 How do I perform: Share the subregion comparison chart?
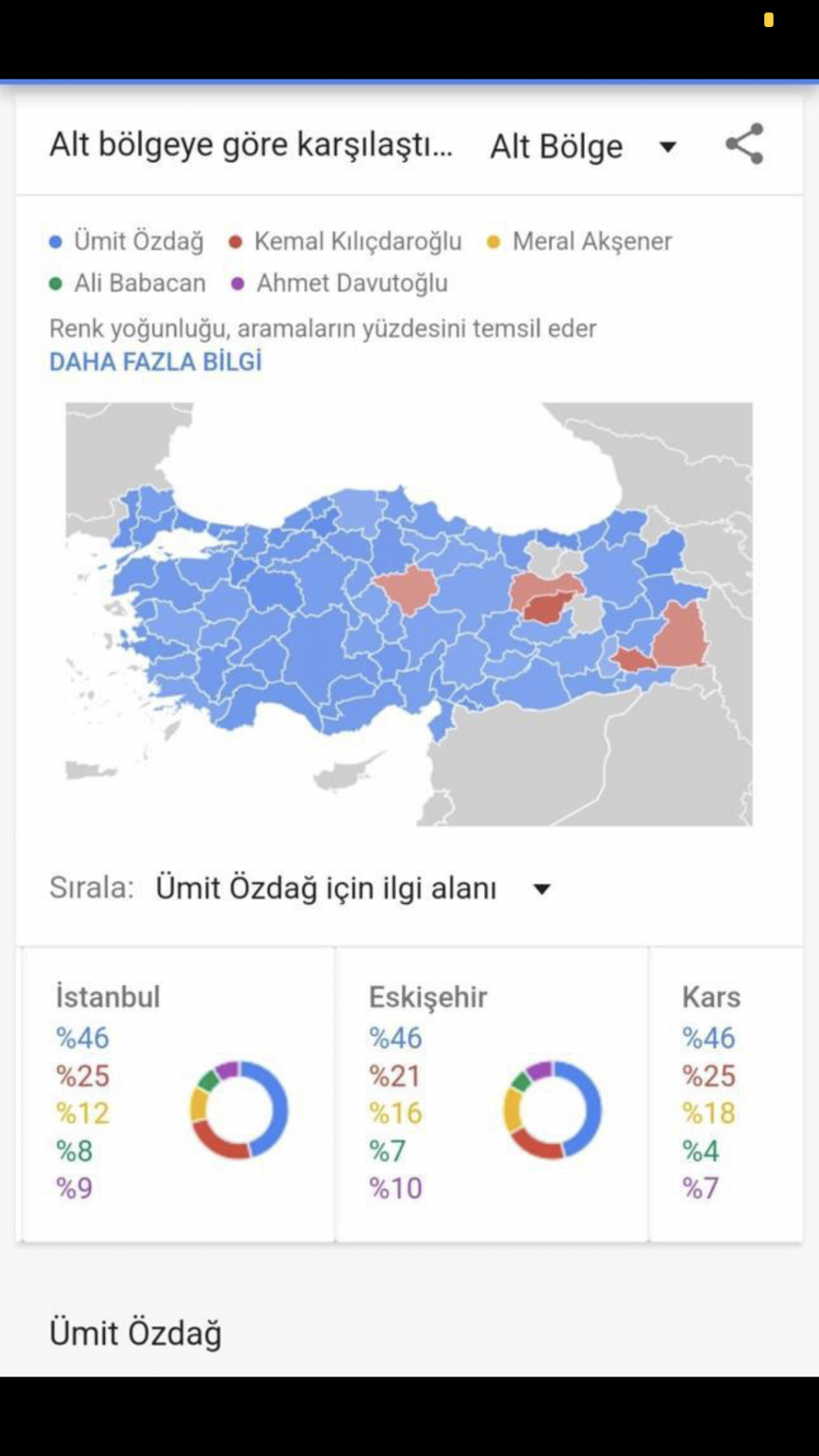tap(744, 145)
